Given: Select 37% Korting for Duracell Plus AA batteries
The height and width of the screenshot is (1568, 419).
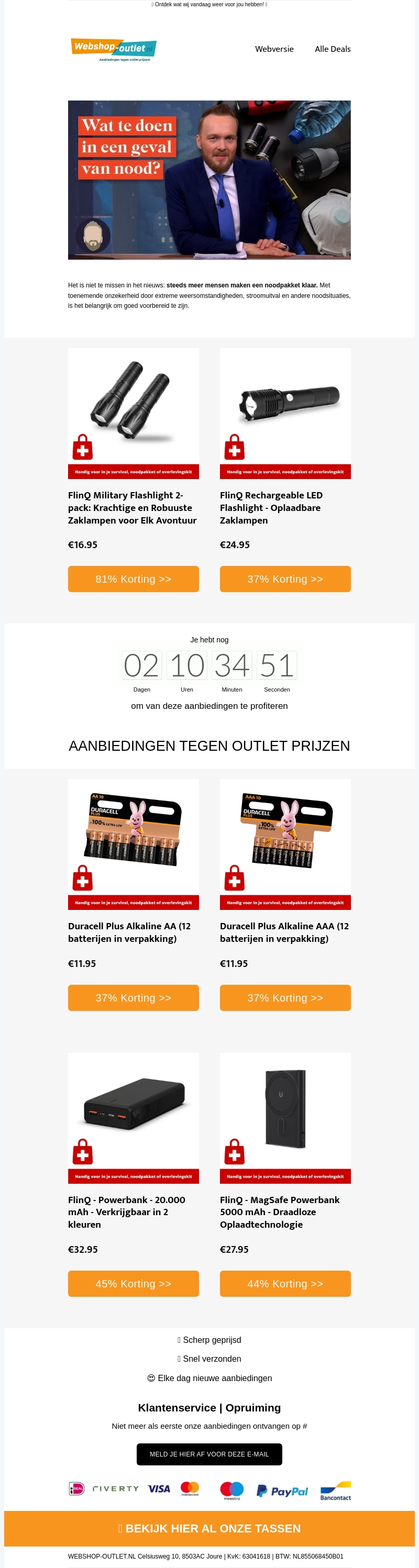Looking at the screenshot, I should click(x=134, y=998).
